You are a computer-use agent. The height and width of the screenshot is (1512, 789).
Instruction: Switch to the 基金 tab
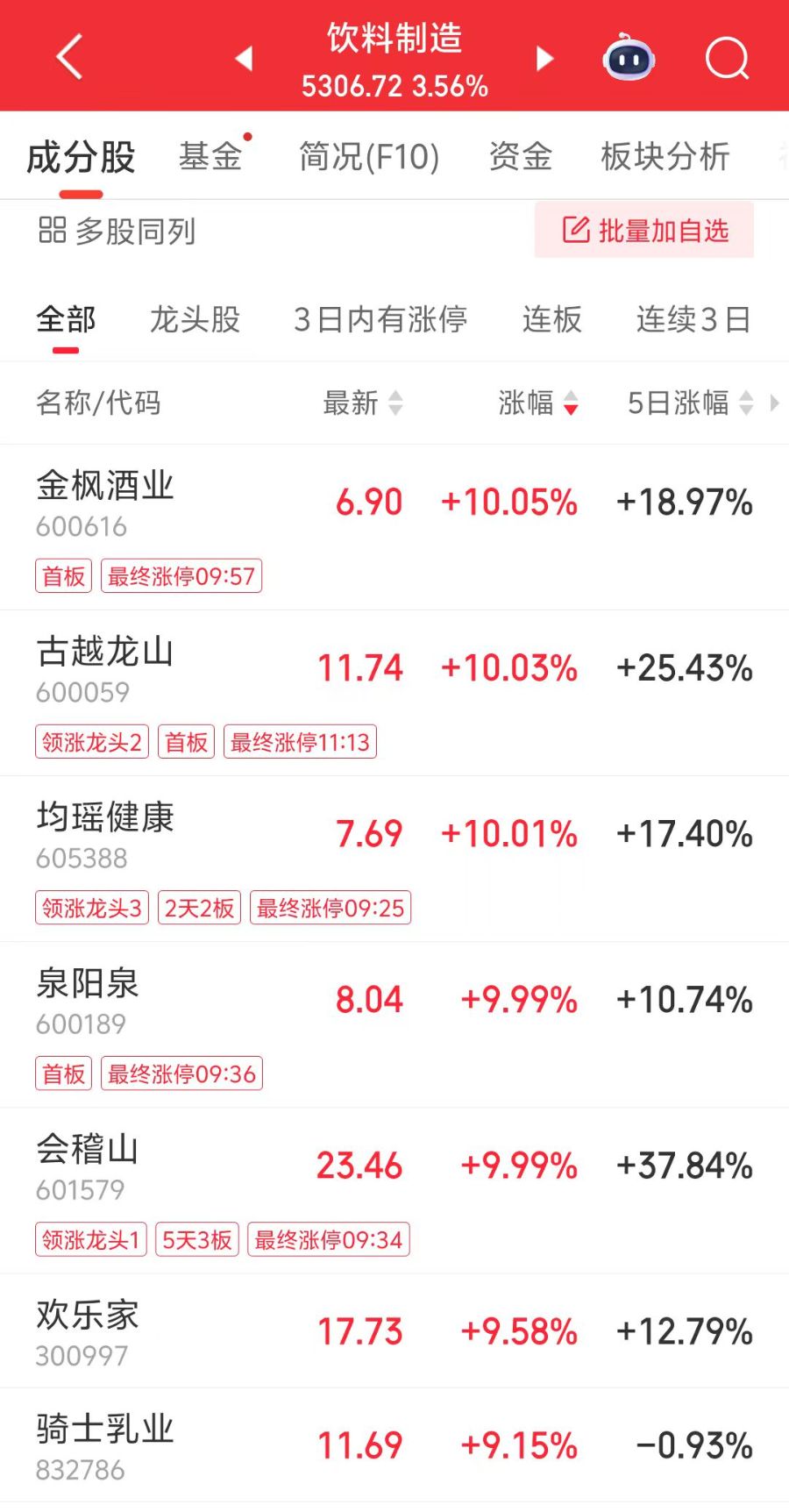tap(210, 157)
